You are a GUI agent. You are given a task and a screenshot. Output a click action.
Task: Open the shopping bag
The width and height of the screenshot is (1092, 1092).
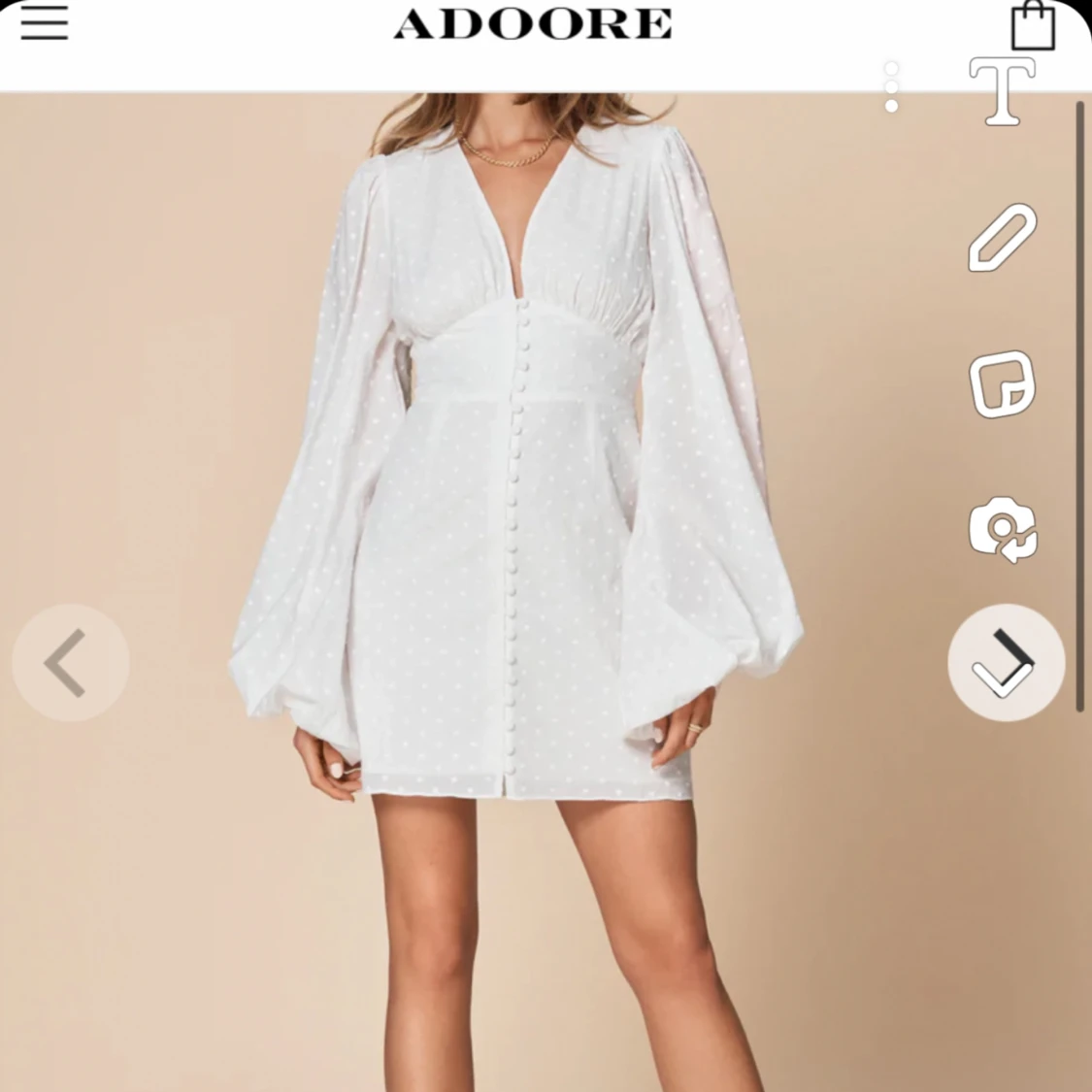coord(1032,26)
